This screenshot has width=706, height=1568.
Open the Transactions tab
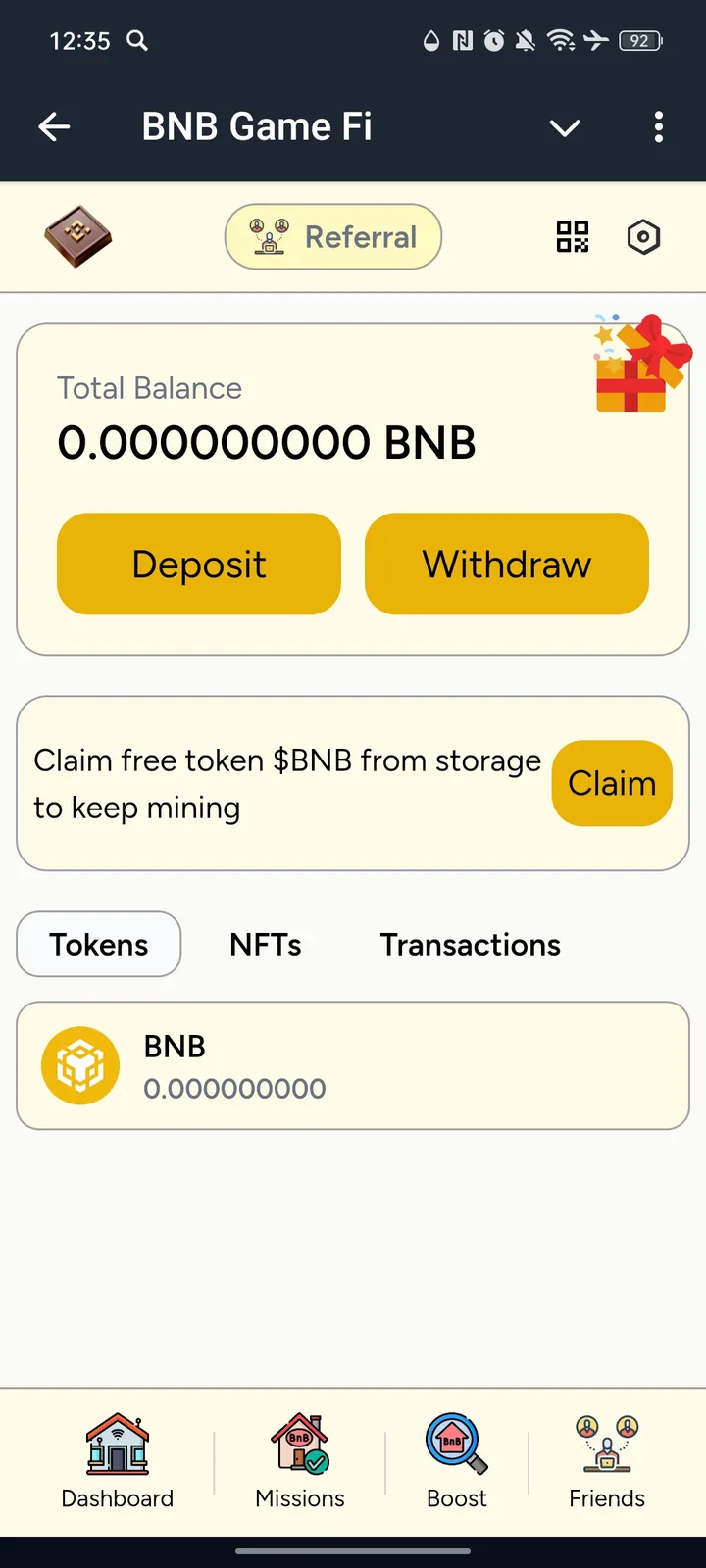(x=470, y=944)
